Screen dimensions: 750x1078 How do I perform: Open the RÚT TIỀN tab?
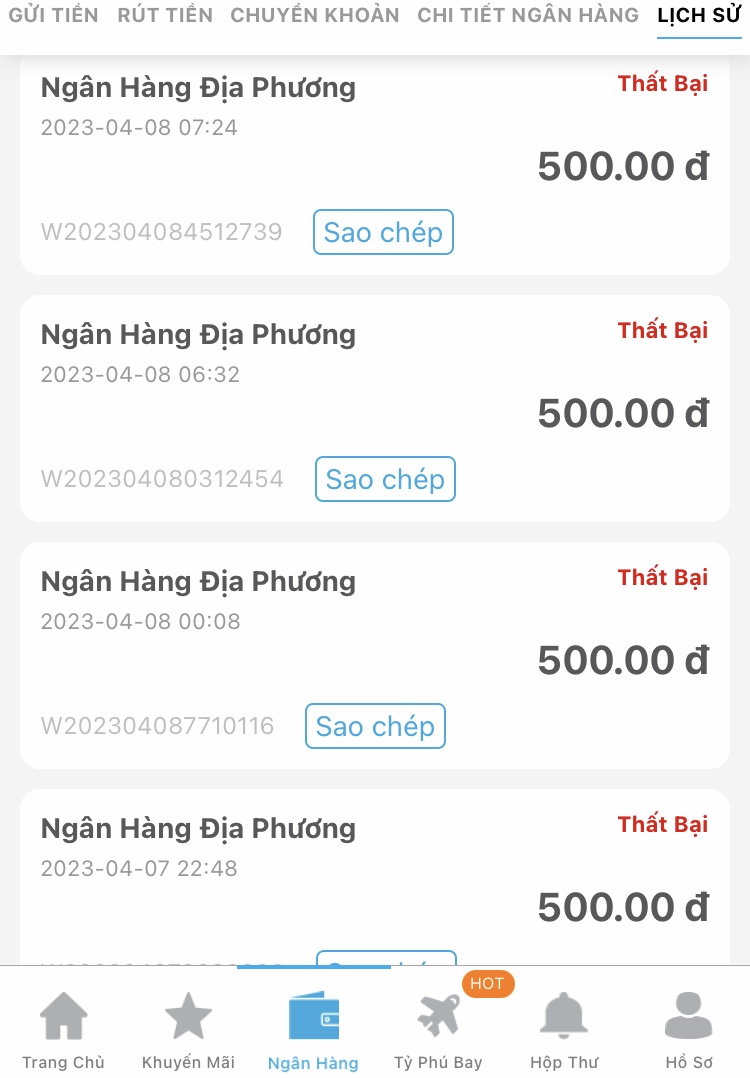(165, 16)
